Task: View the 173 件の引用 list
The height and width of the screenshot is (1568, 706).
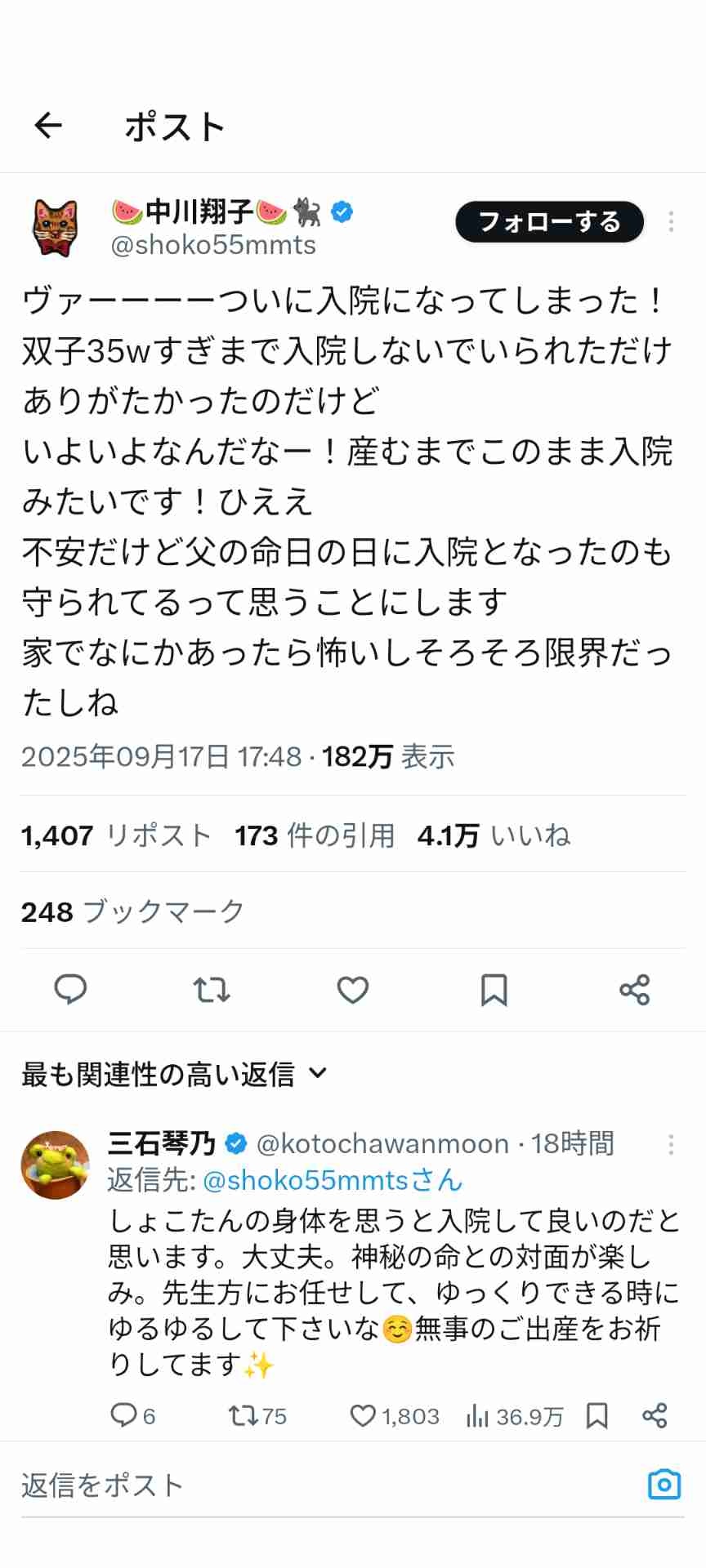Action: pyautogui.click(x=315, y=835)
